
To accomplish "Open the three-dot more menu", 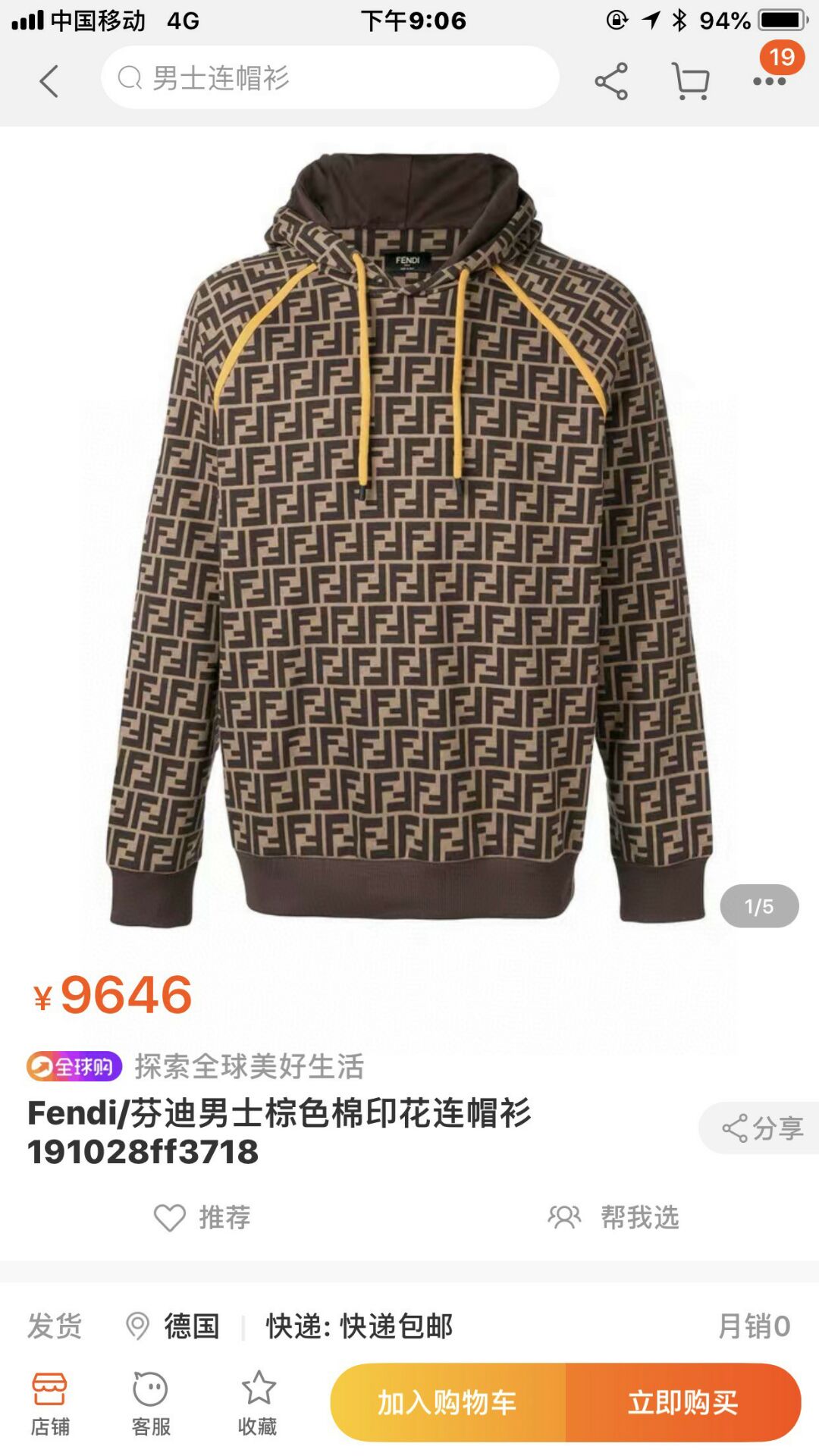I will pos(769,80).
